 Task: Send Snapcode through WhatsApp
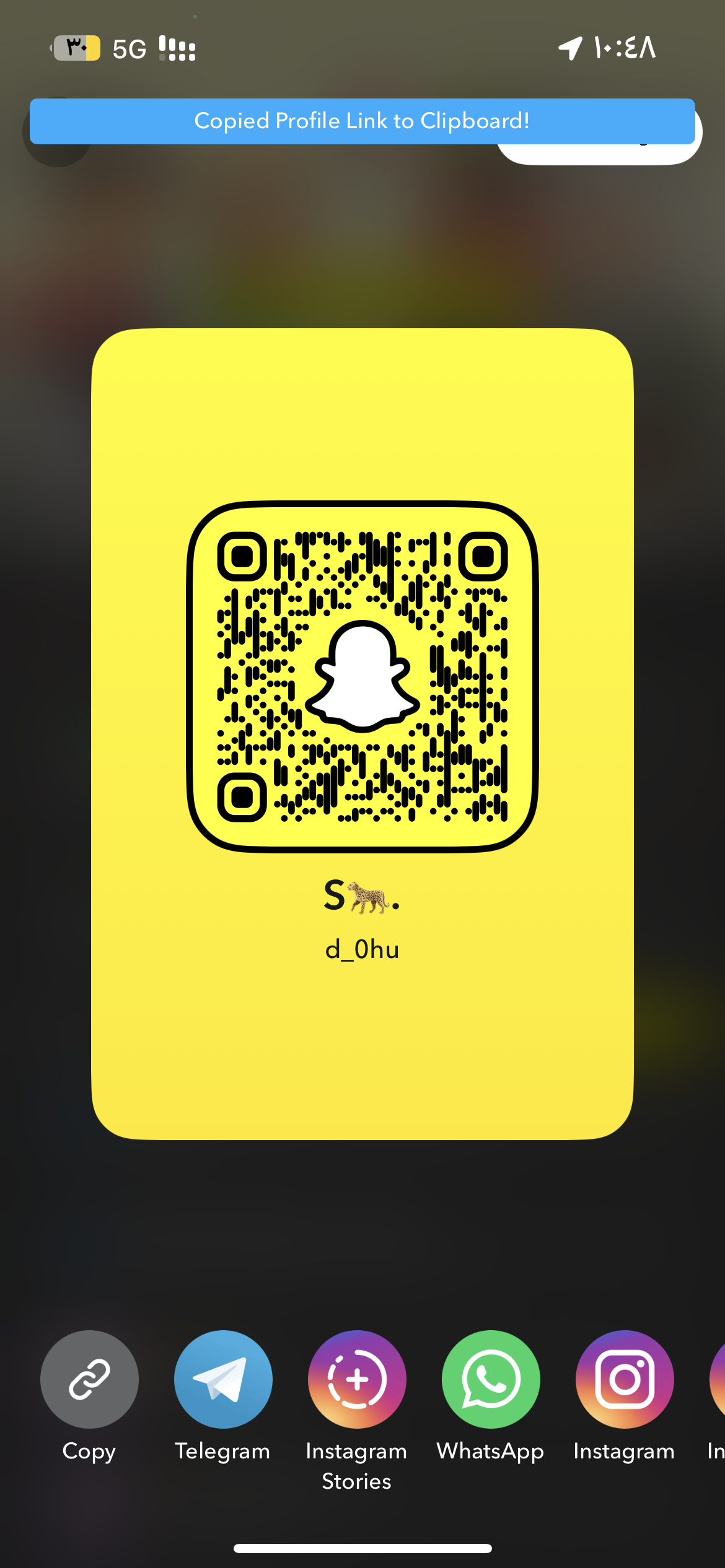click(x=491, y=1379)
